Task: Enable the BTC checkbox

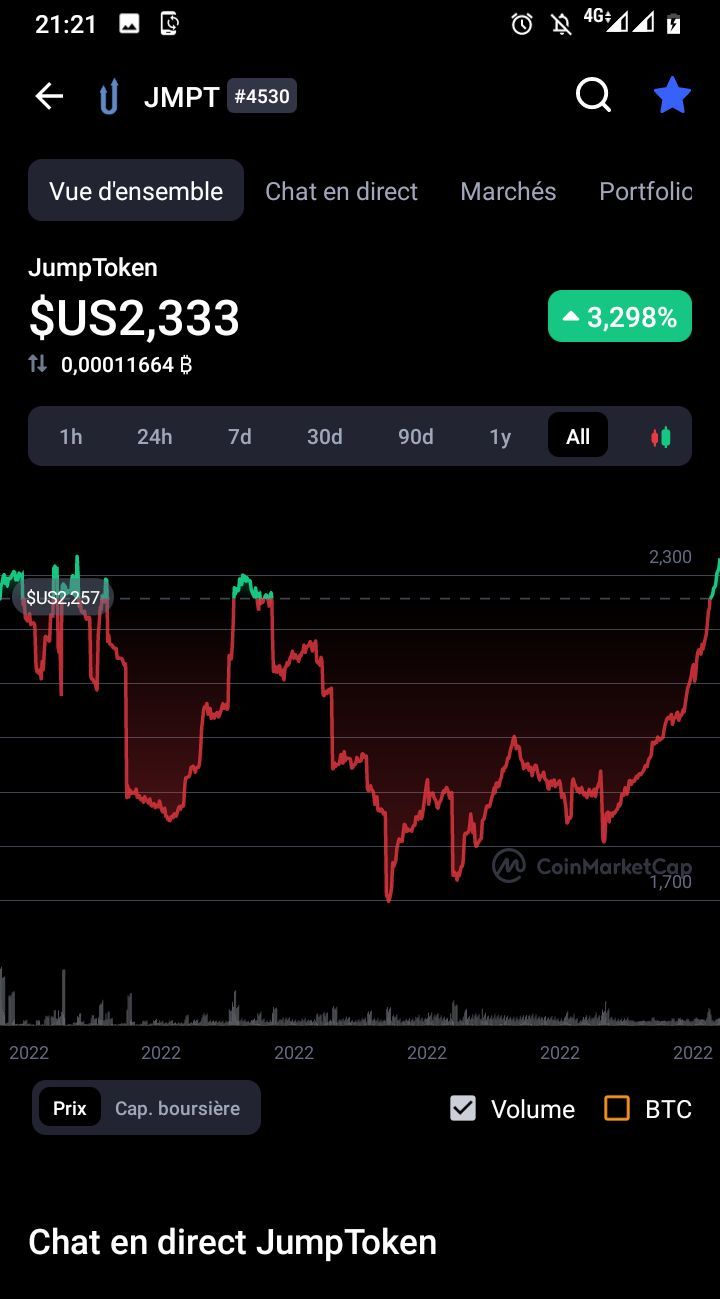Action: point(617,1108)
